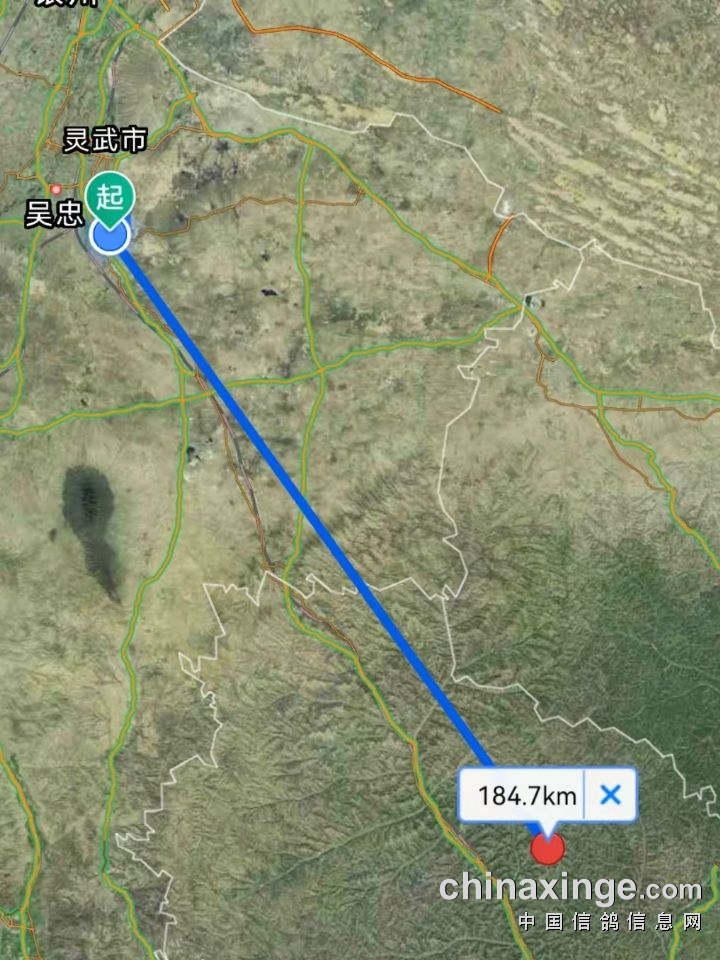
Task: Dismiss the 184.7km distance label
Action: 610,795
